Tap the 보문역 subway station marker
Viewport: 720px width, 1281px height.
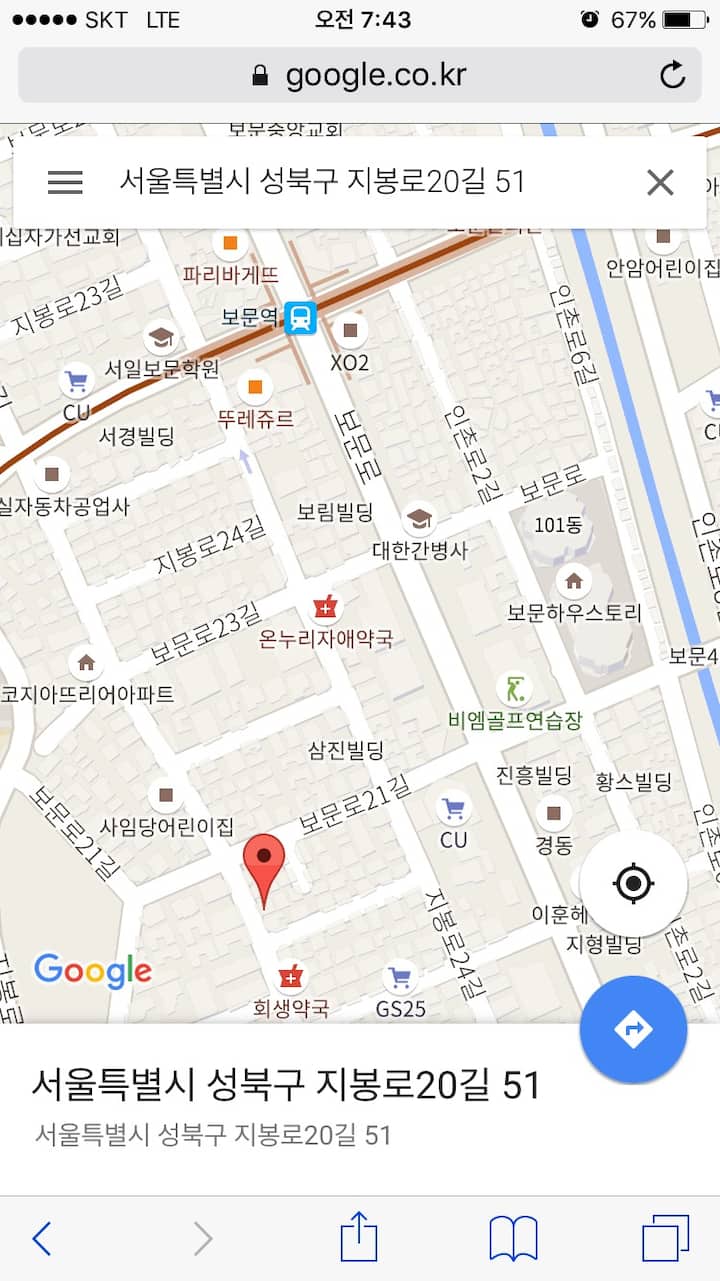tap(300, 318)
